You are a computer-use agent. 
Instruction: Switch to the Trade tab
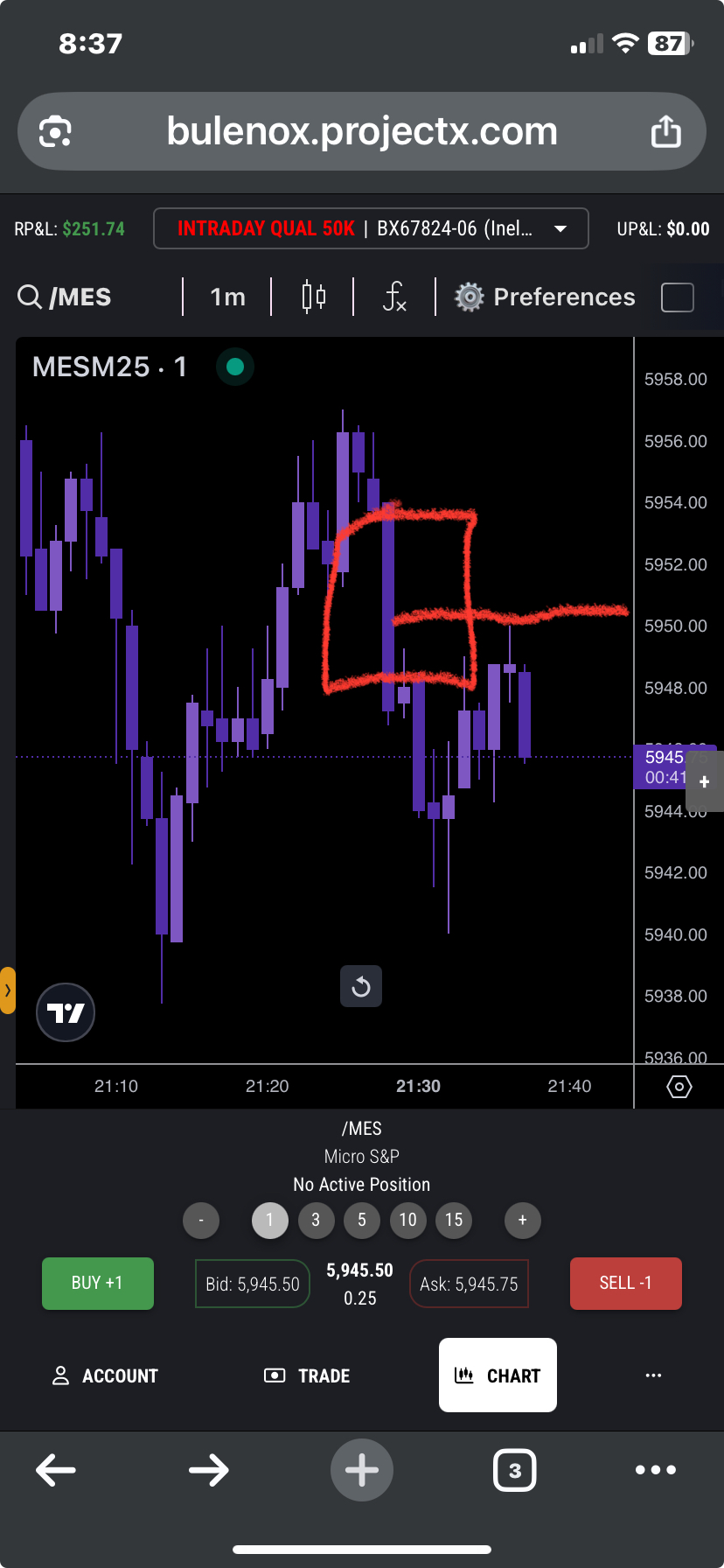click(307, 1375)
